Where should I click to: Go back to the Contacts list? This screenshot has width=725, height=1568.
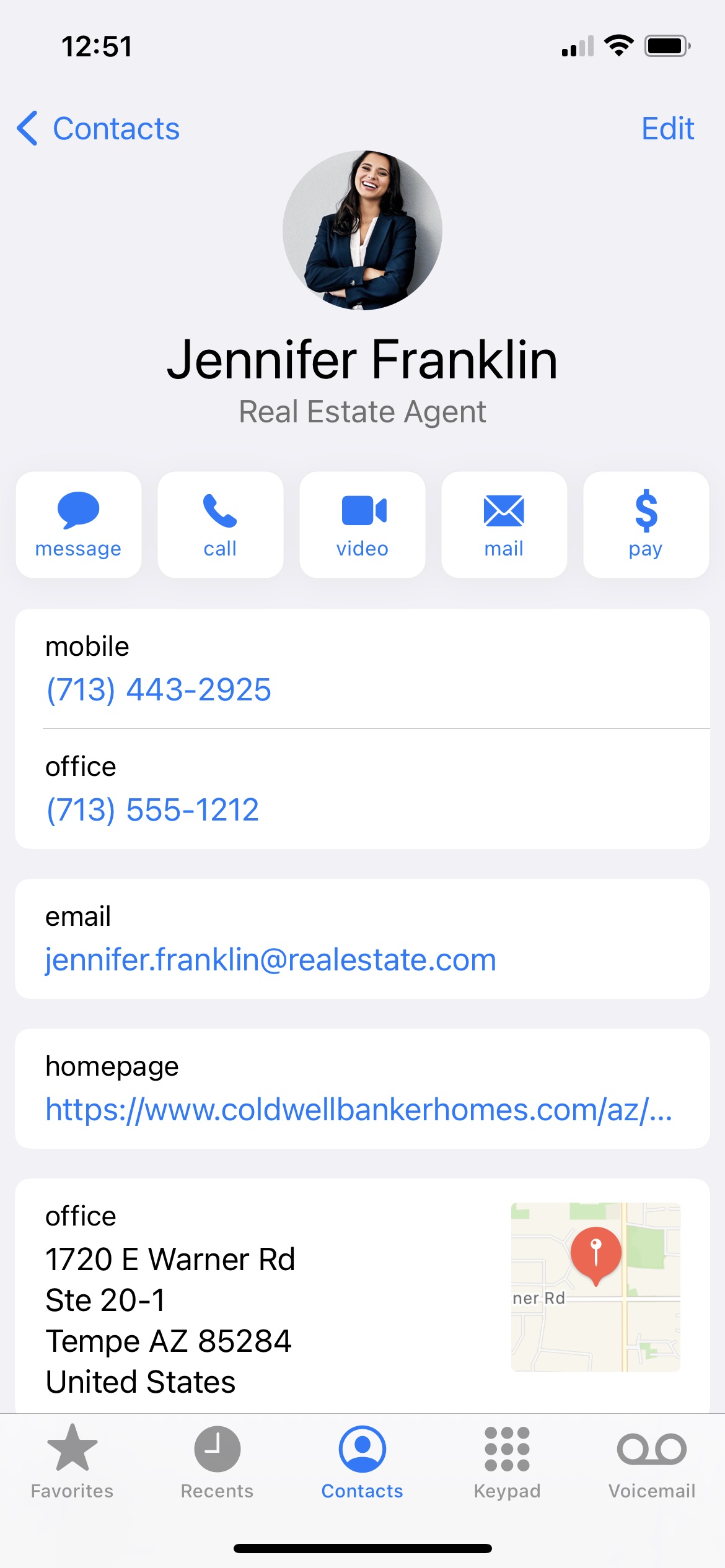pyautogui.click(x=98, y=129)
